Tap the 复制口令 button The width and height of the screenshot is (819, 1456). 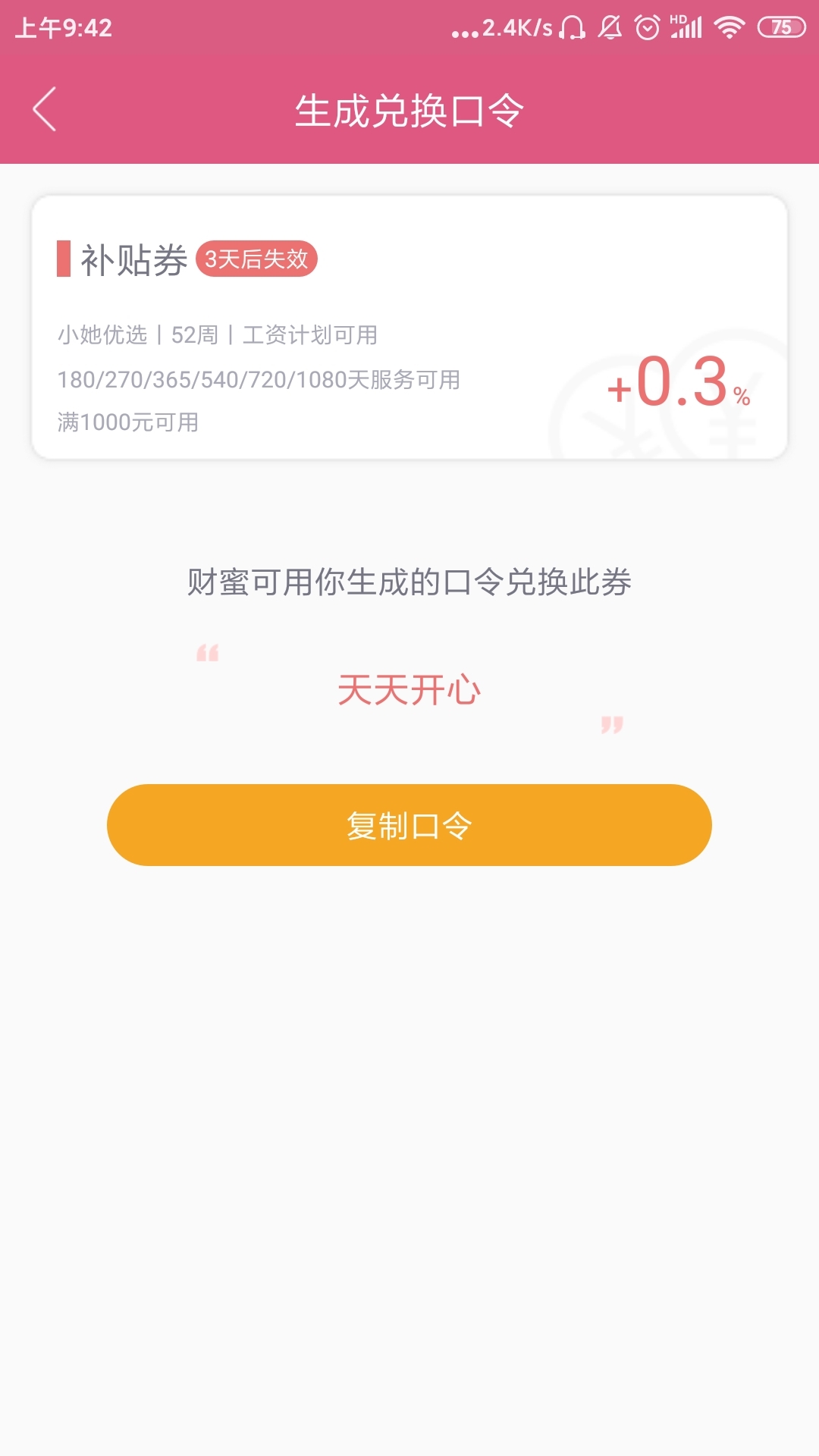click(409, 825)
